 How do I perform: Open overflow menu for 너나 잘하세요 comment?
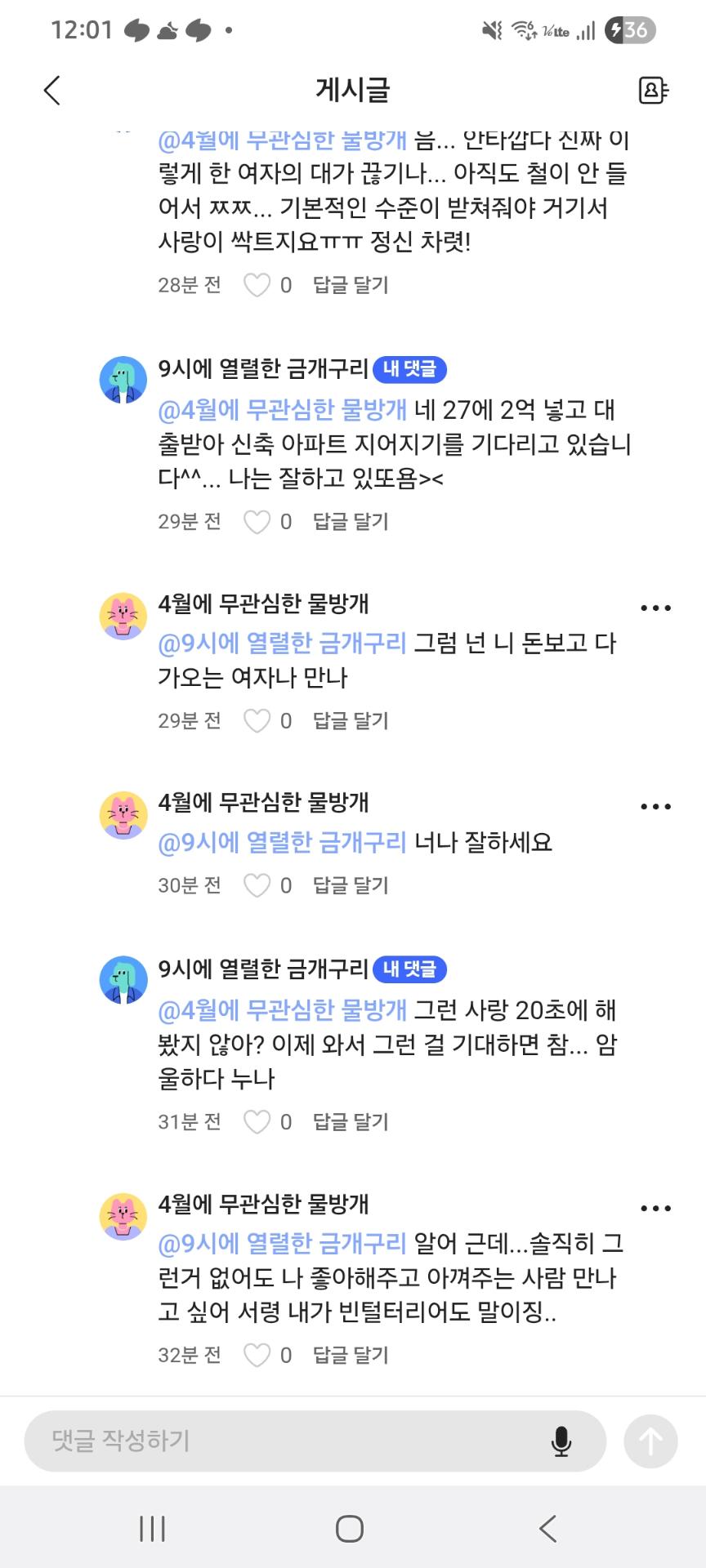click(x=655, y=807)
